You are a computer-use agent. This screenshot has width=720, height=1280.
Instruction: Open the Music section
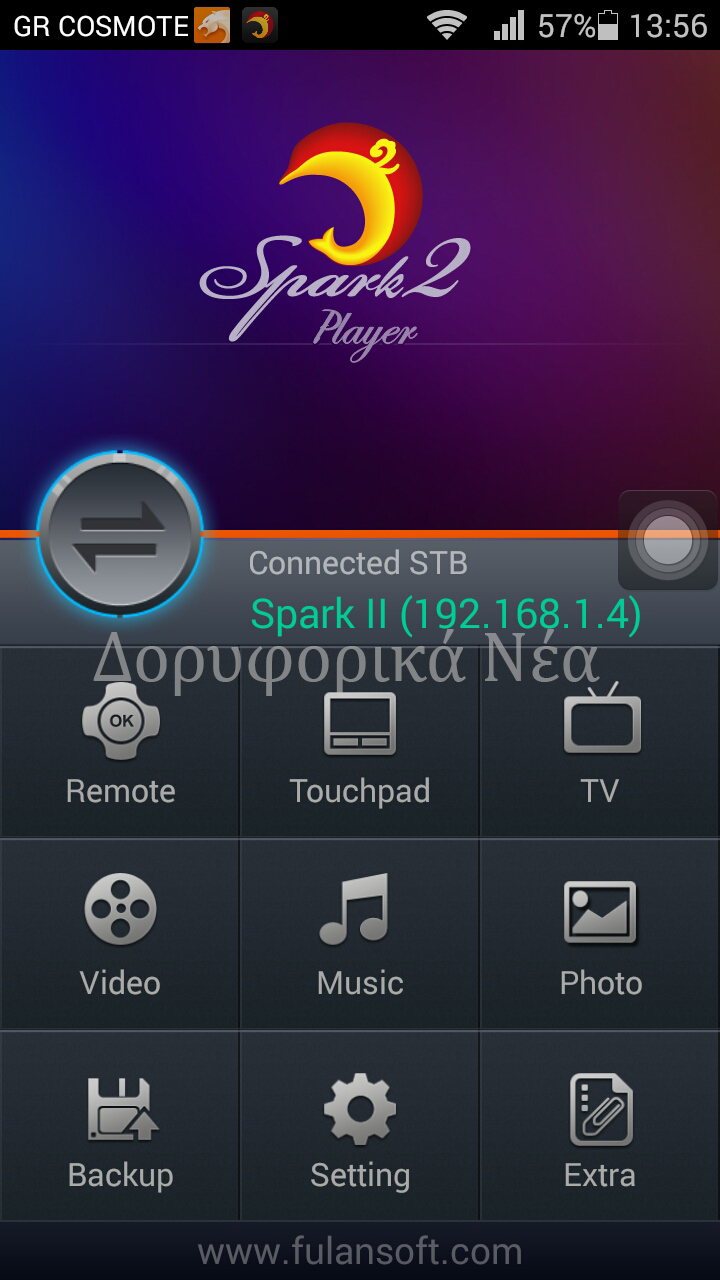(x=360, y=934)
